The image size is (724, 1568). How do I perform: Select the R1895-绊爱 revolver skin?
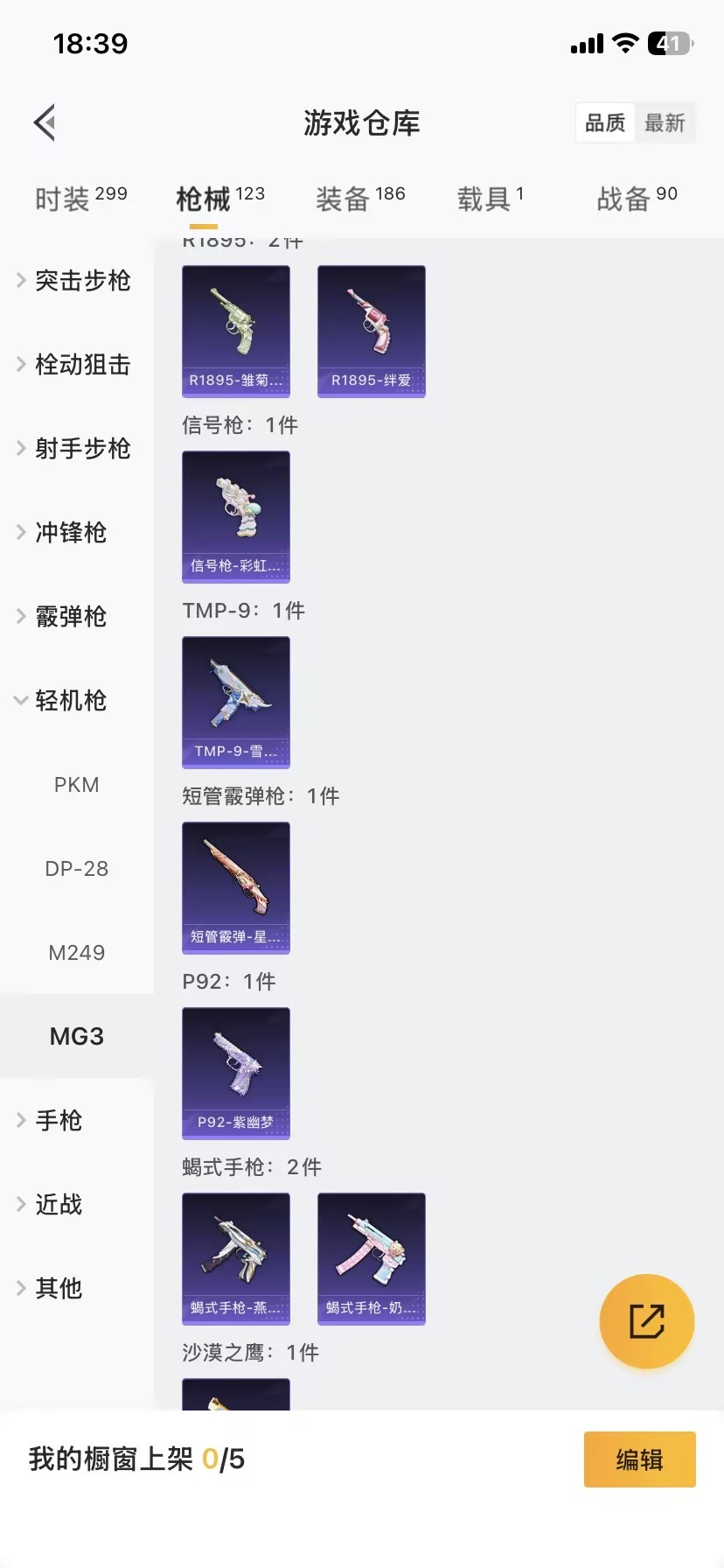click(371, 331)
